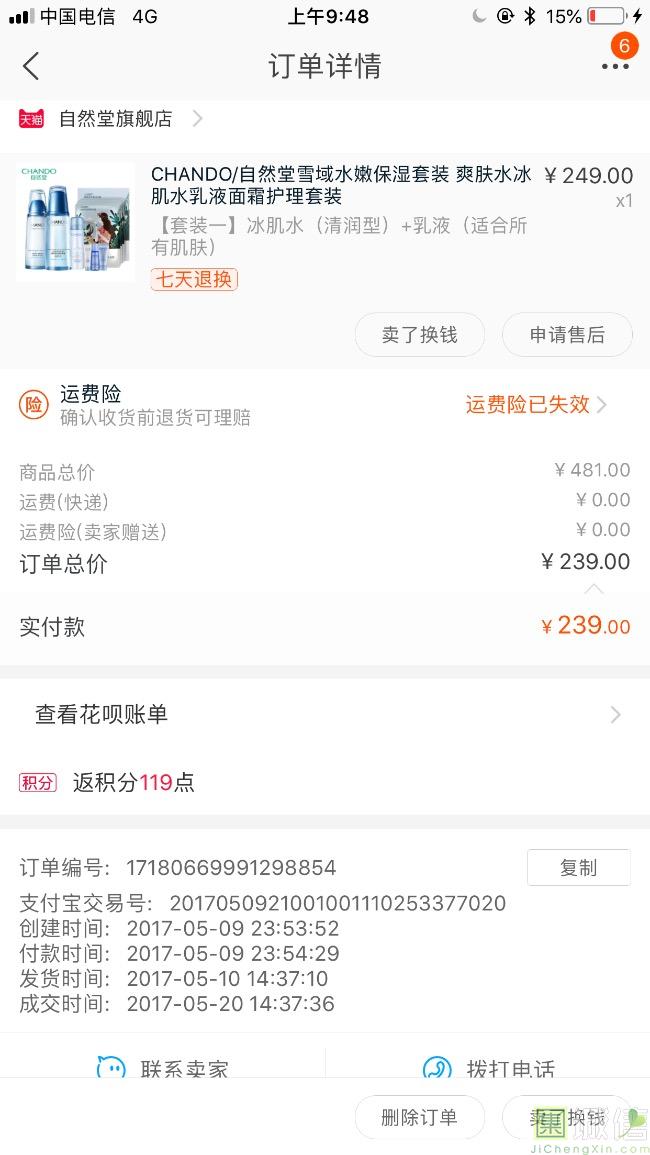Go back from order details

31,67
